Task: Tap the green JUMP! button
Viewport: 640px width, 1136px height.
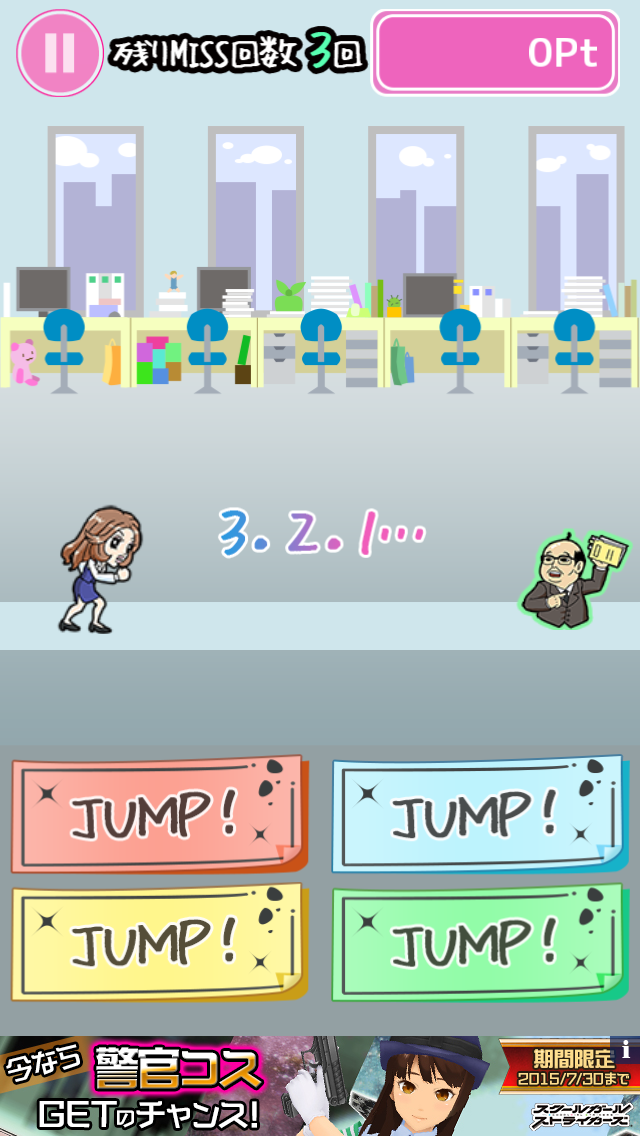Action: click(x=478, y=941)
